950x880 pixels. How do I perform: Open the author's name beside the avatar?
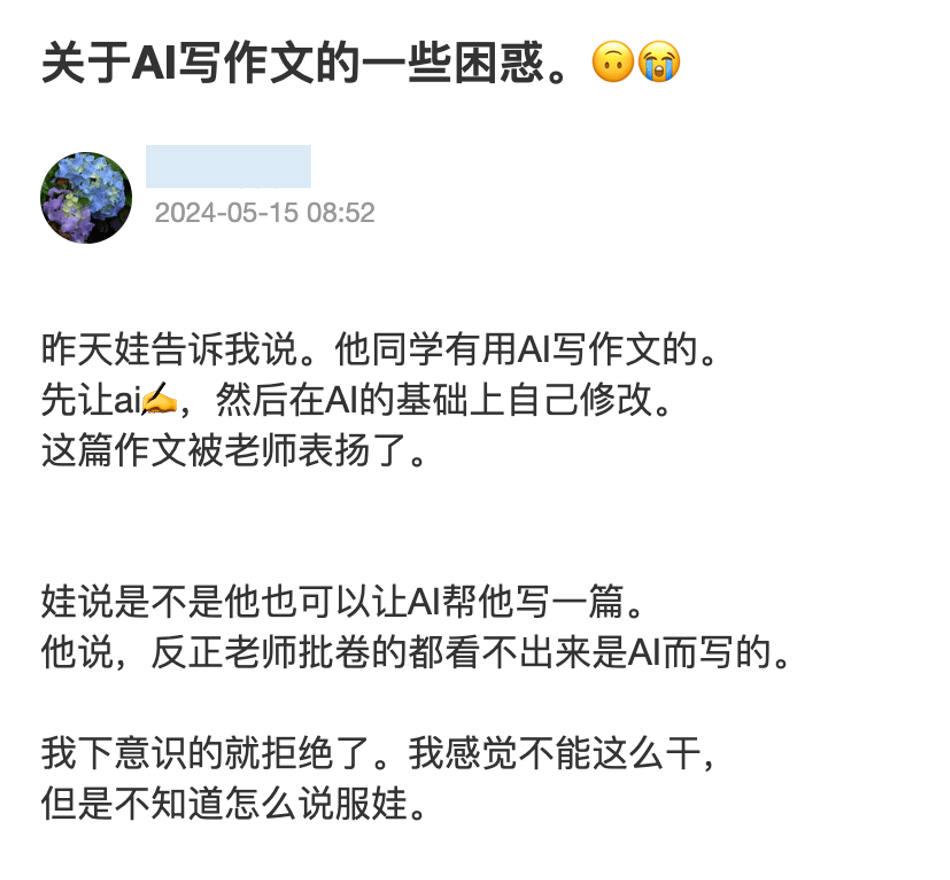[228, 167]
